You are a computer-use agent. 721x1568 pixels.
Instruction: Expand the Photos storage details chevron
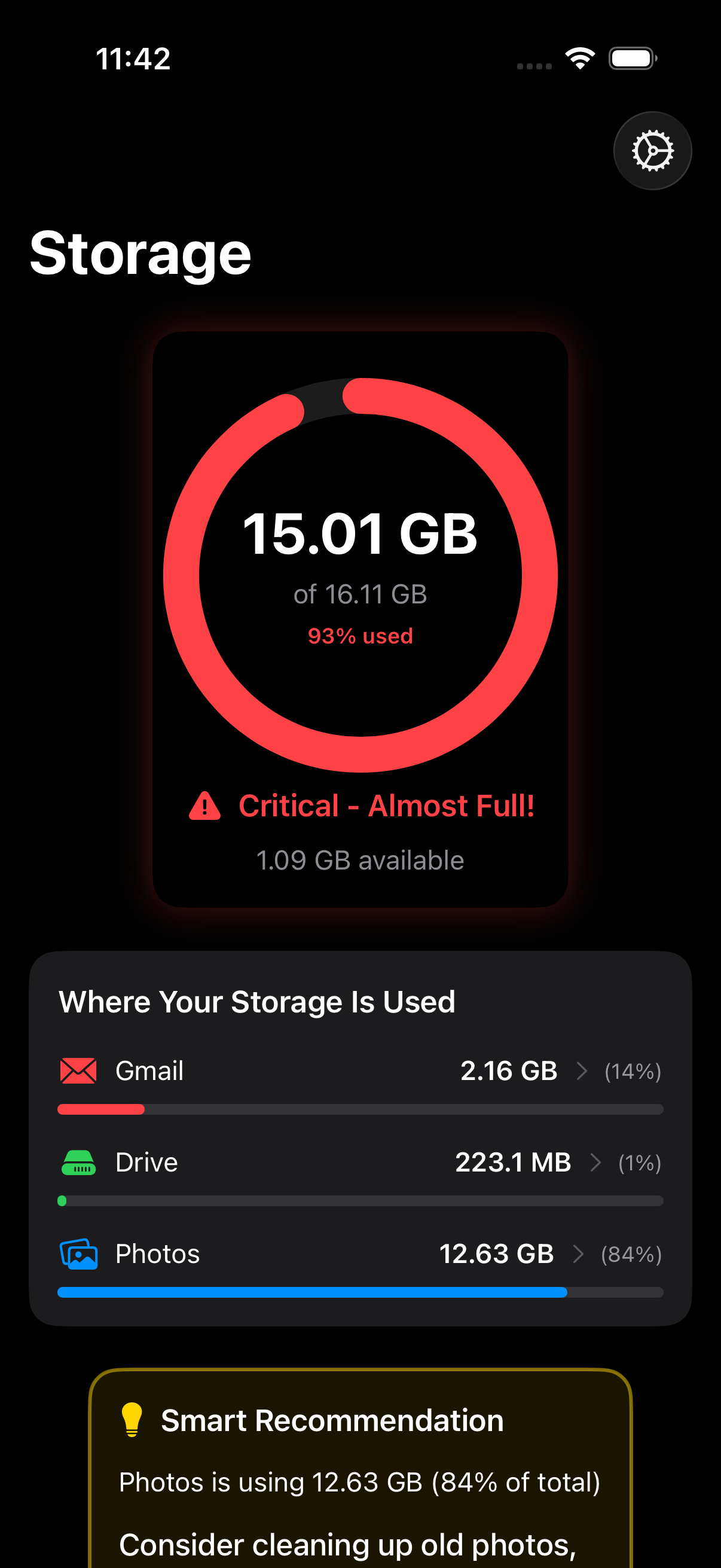[x=578, y=1254]
